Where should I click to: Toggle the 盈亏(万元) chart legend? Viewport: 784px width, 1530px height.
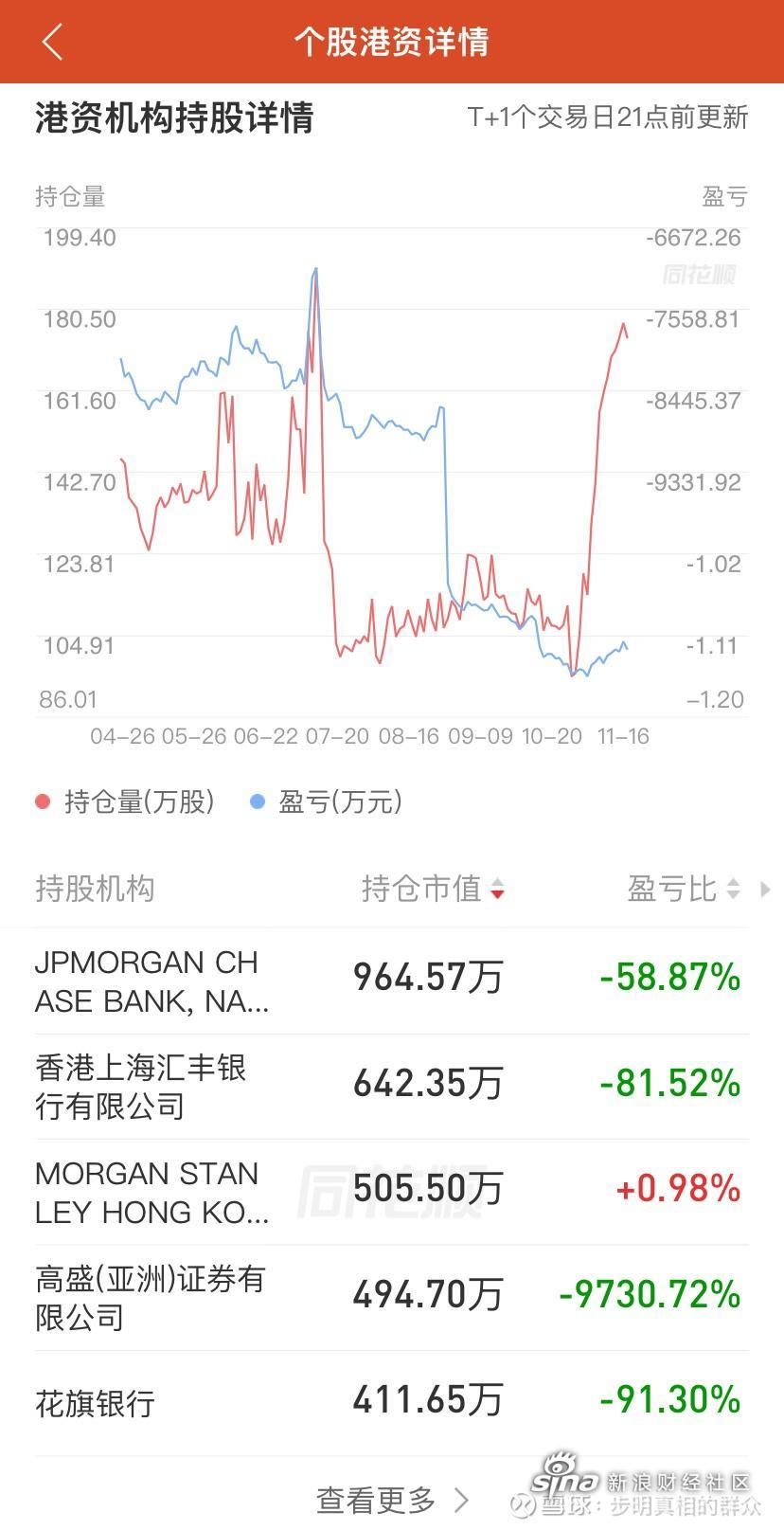point(327,802)
